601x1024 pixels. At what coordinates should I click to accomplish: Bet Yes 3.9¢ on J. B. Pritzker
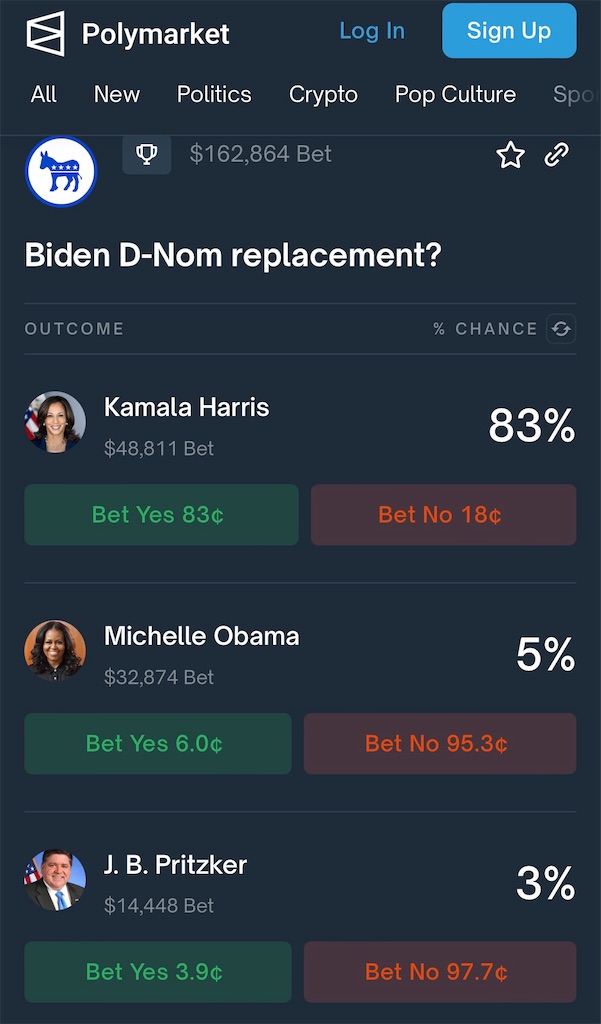[x=158, y=972]
